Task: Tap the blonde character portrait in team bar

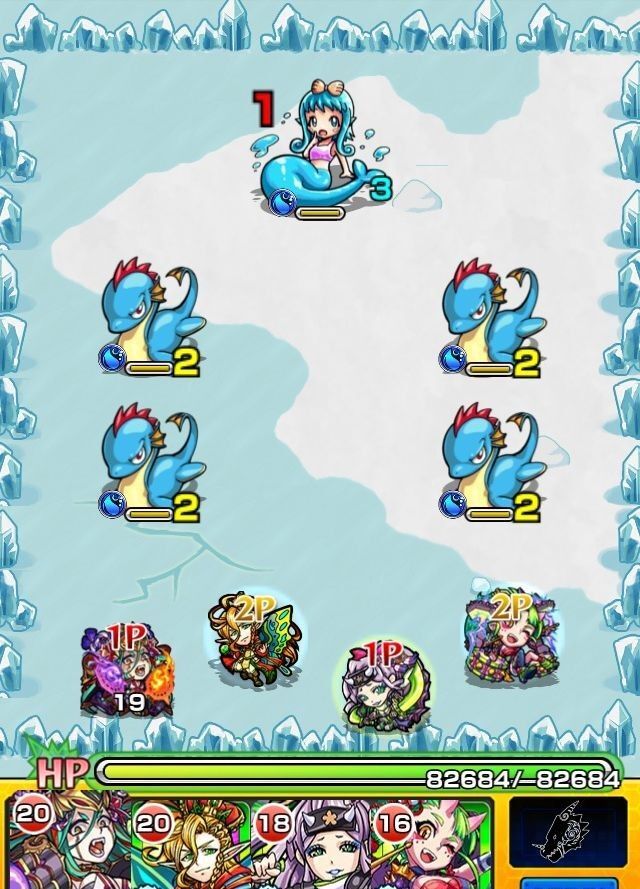Action: [190, 845]
